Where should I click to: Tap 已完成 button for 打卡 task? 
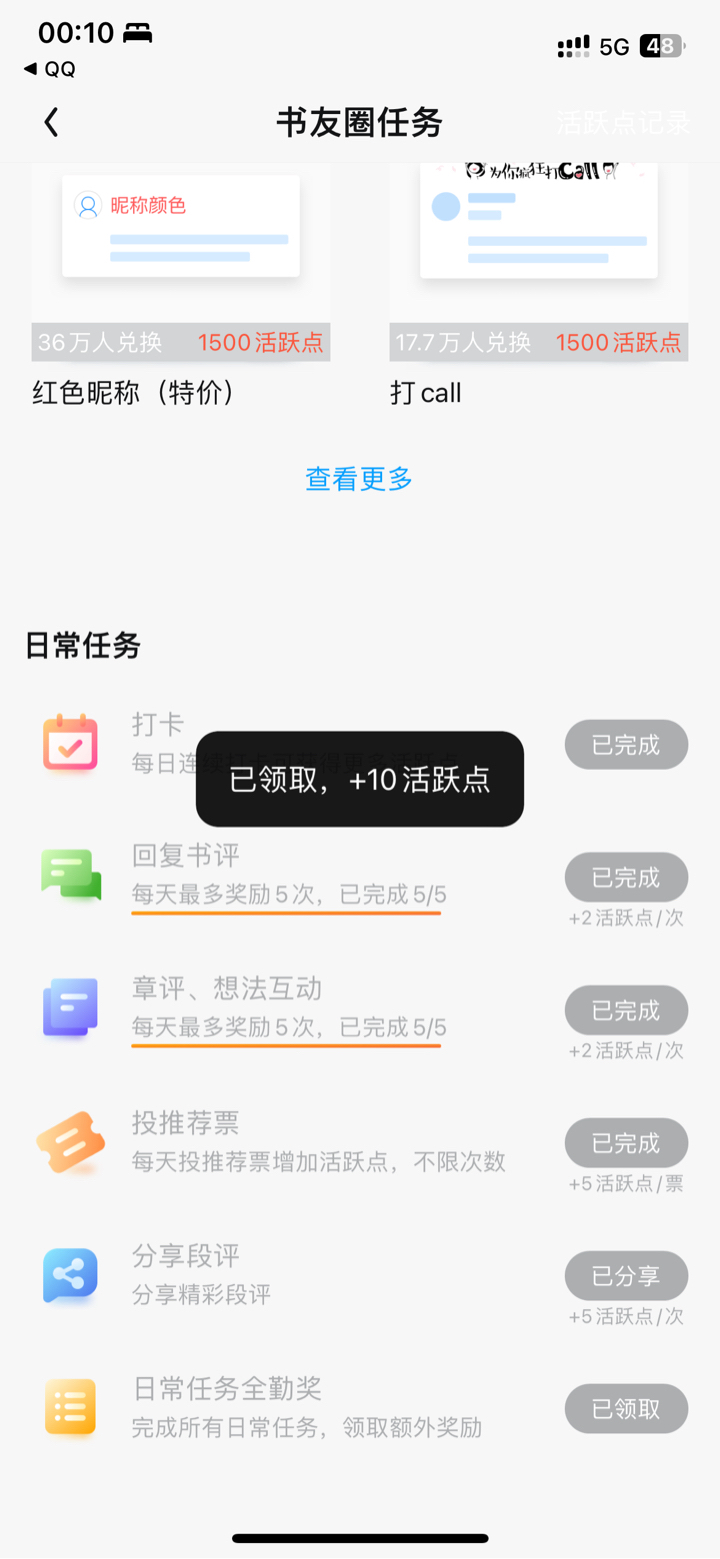[626, 745]
